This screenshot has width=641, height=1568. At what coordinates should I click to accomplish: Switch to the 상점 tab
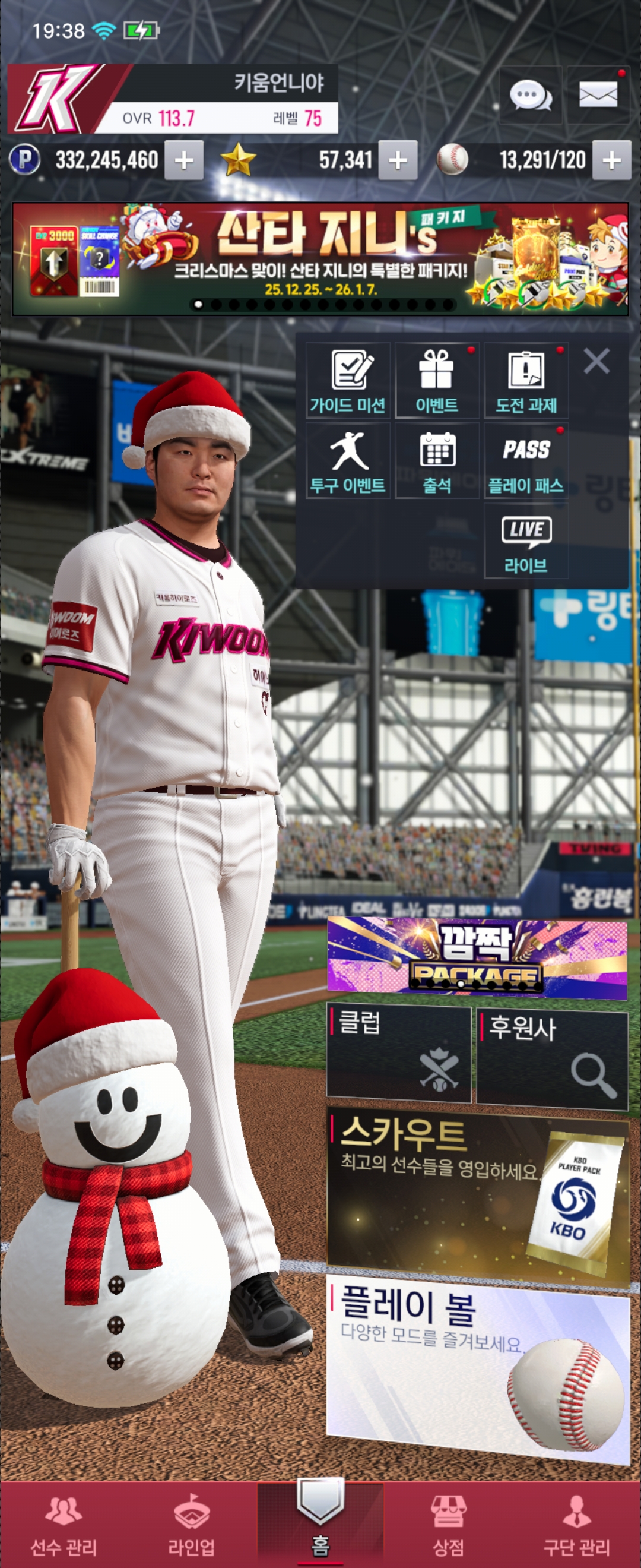448,1524
